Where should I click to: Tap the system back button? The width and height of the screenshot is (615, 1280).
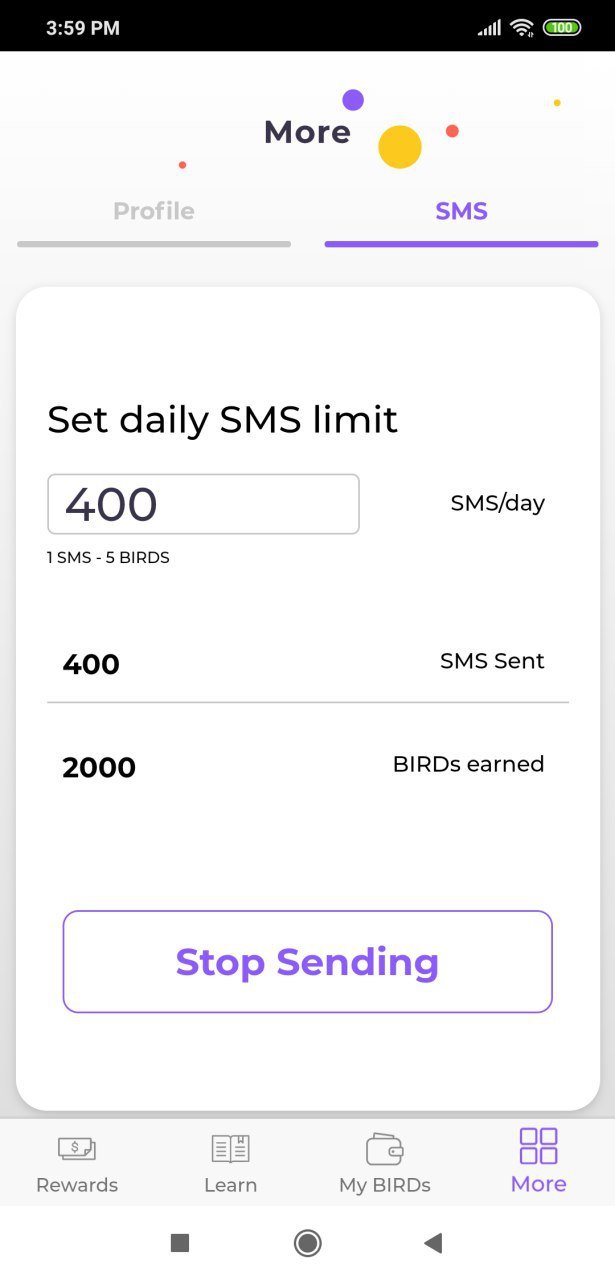[433, 1243]
